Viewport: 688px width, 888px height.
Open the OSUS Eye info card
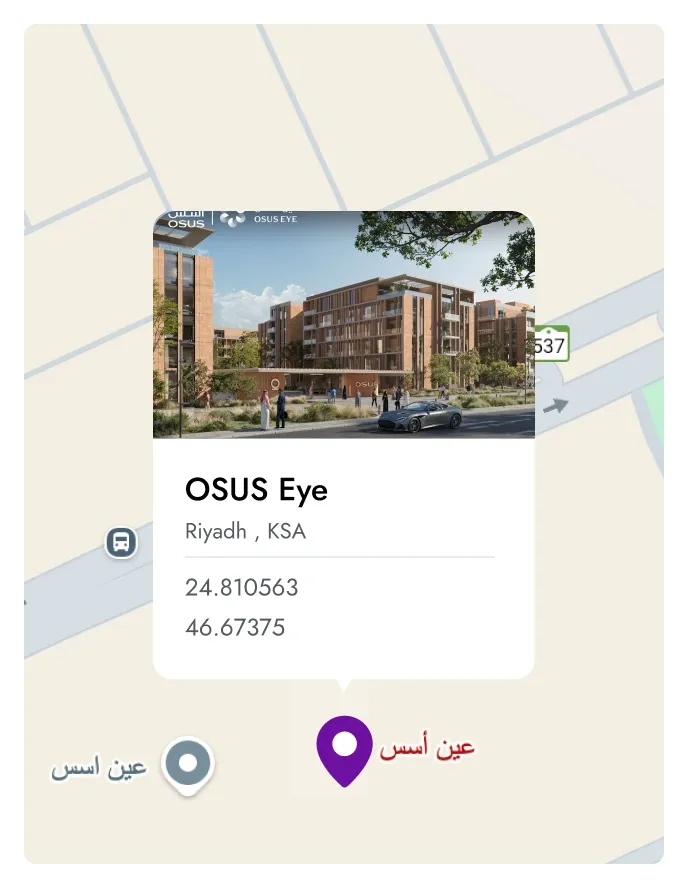tap(343, 490)
